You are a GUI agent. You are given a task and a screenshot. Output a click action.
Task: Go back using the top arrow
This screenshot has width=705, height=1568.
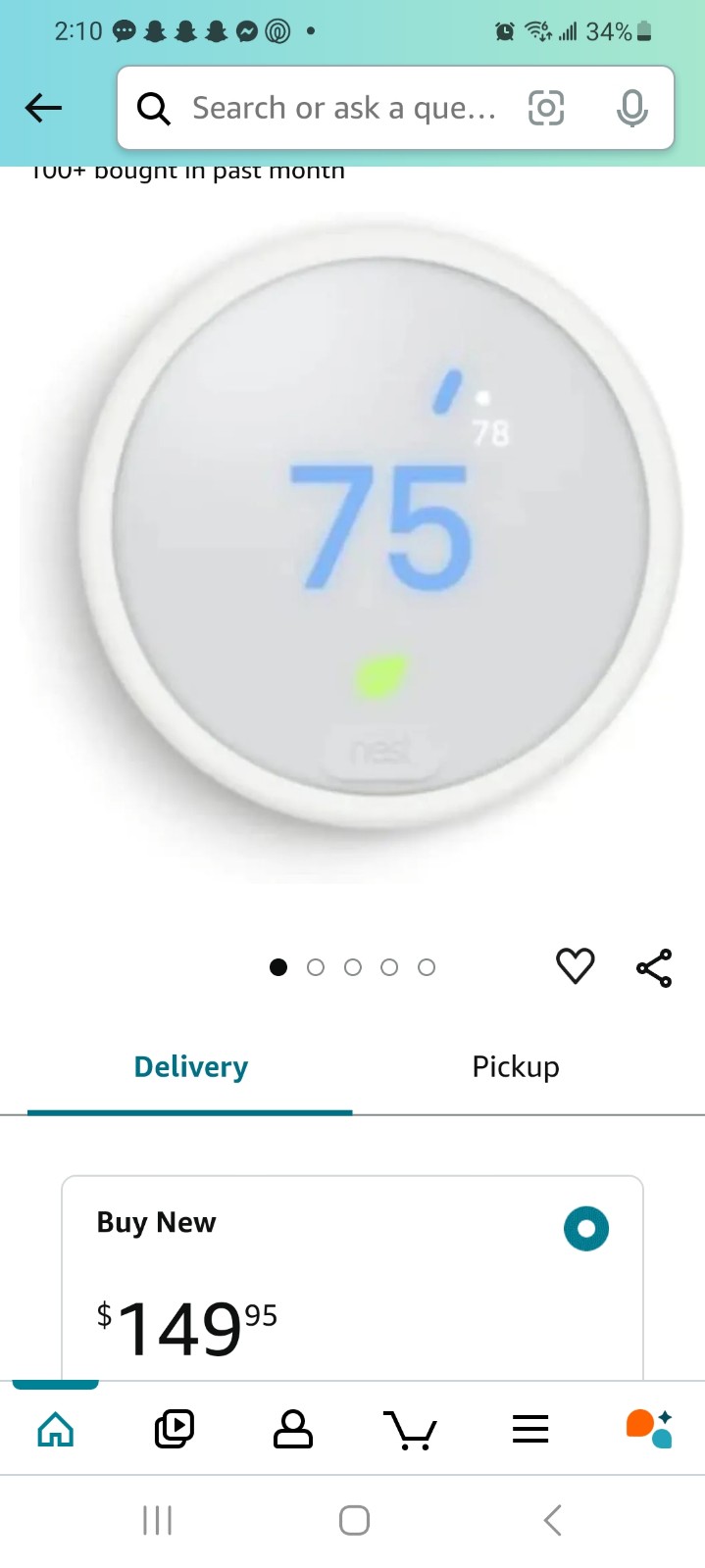43,108
